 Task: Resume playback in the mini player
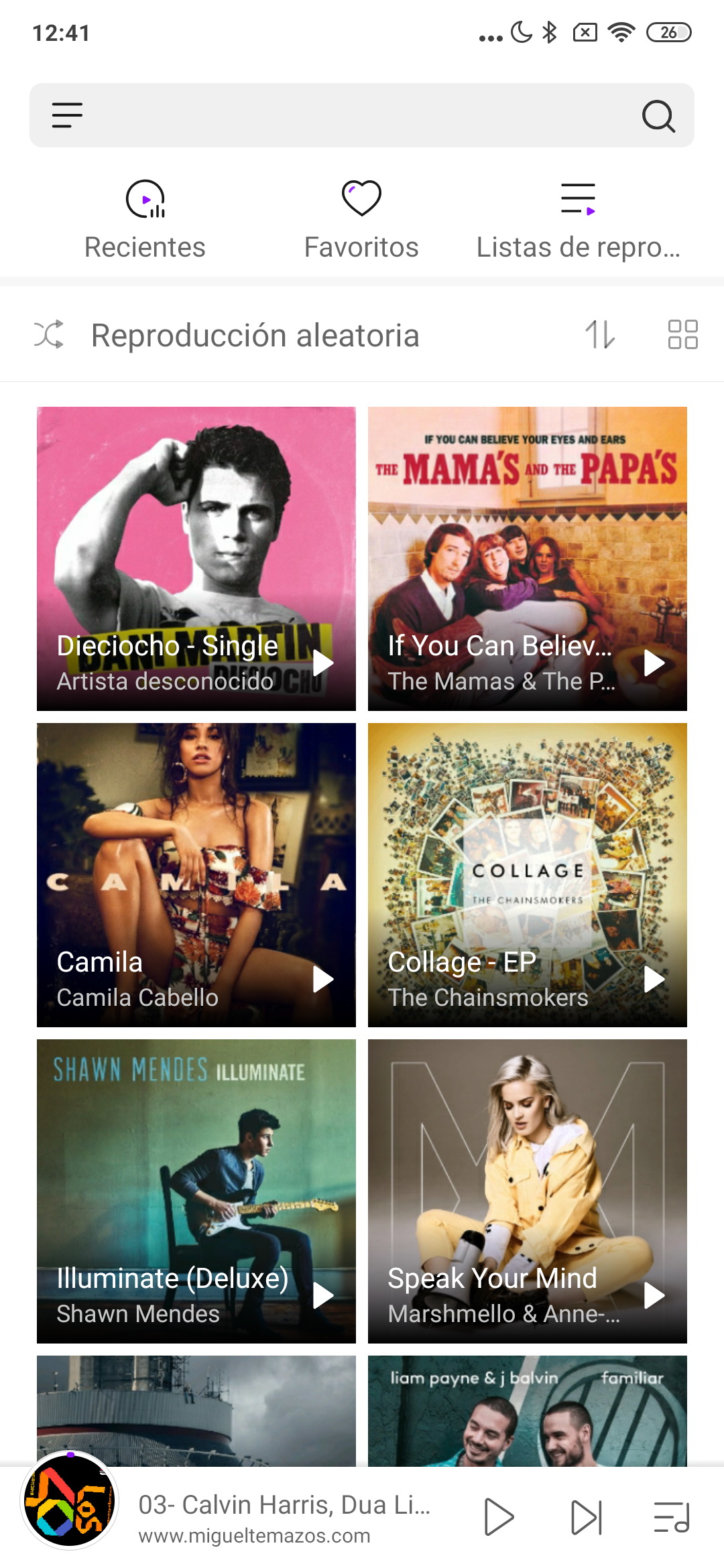[x=499, y=1517]
